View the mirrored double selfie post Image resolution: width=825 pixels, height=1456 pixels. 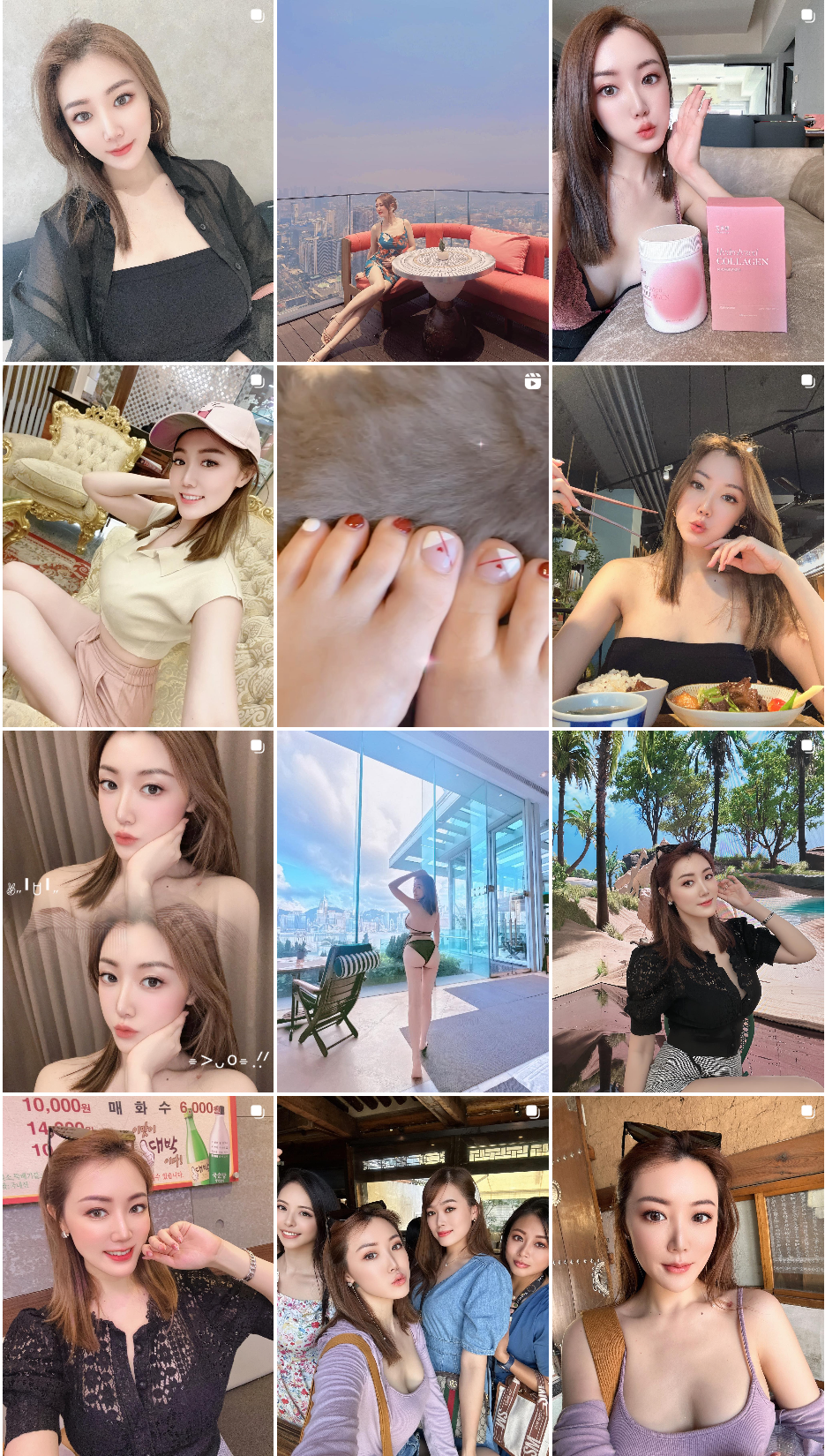click(138, 912)
